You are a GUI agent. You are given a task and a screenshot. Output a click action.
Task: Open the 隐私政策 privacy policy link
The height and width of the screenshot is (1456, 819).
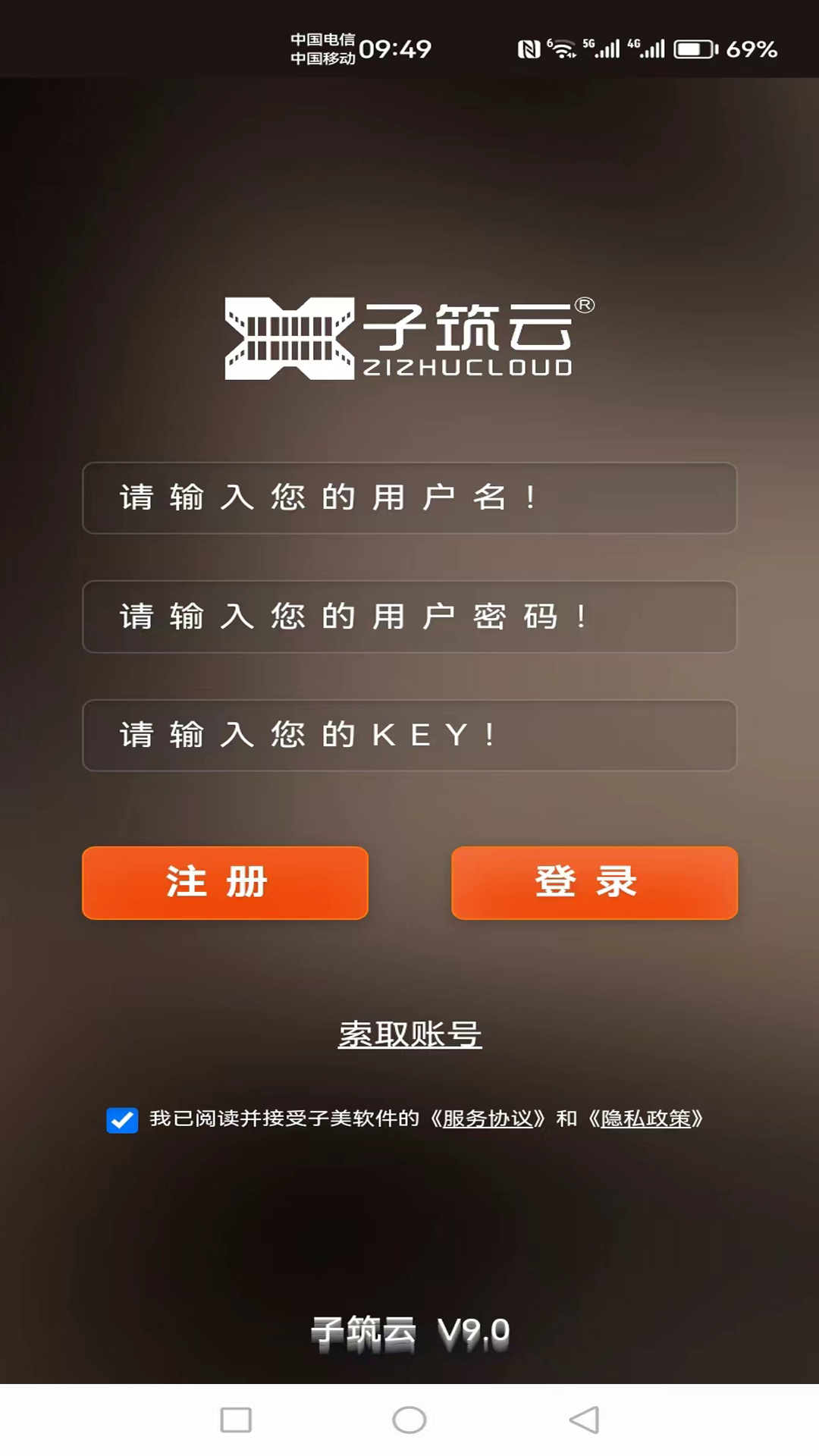tap(646, 1119)
